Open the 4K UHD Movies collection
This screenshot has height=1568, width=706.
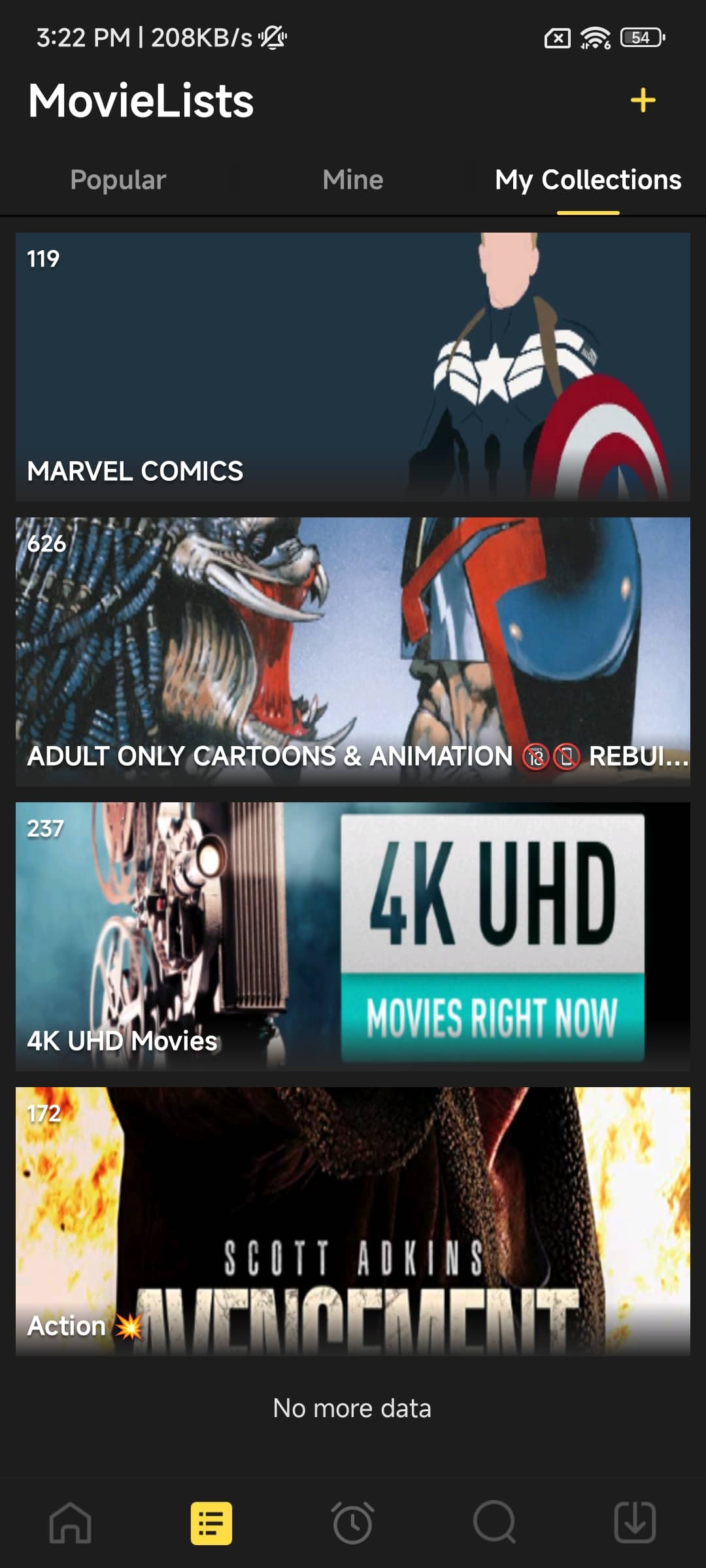pyautogui.click(x=353, y=934)
